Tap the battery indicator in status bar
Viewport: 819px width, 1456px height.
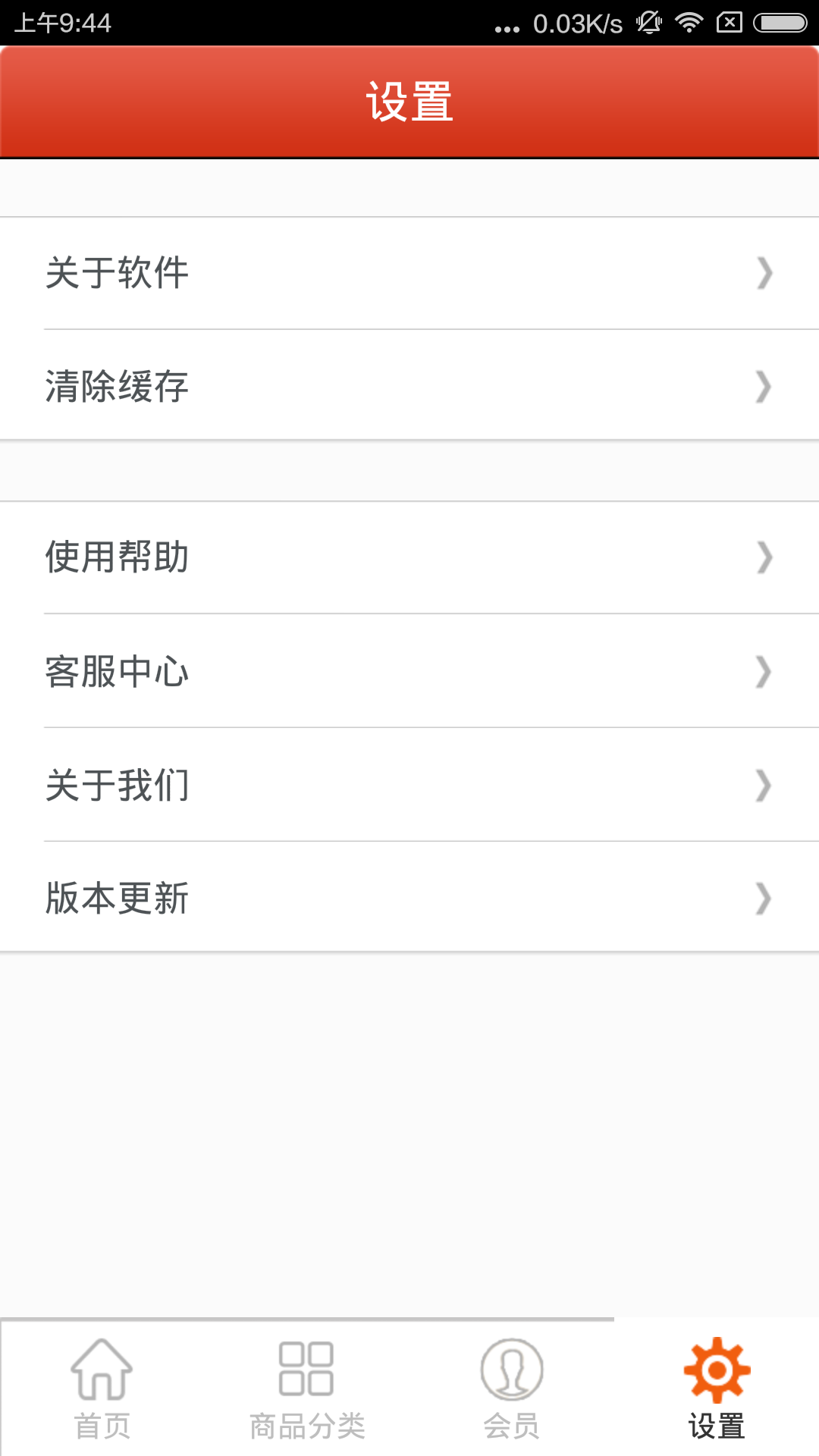pos(777,23)
